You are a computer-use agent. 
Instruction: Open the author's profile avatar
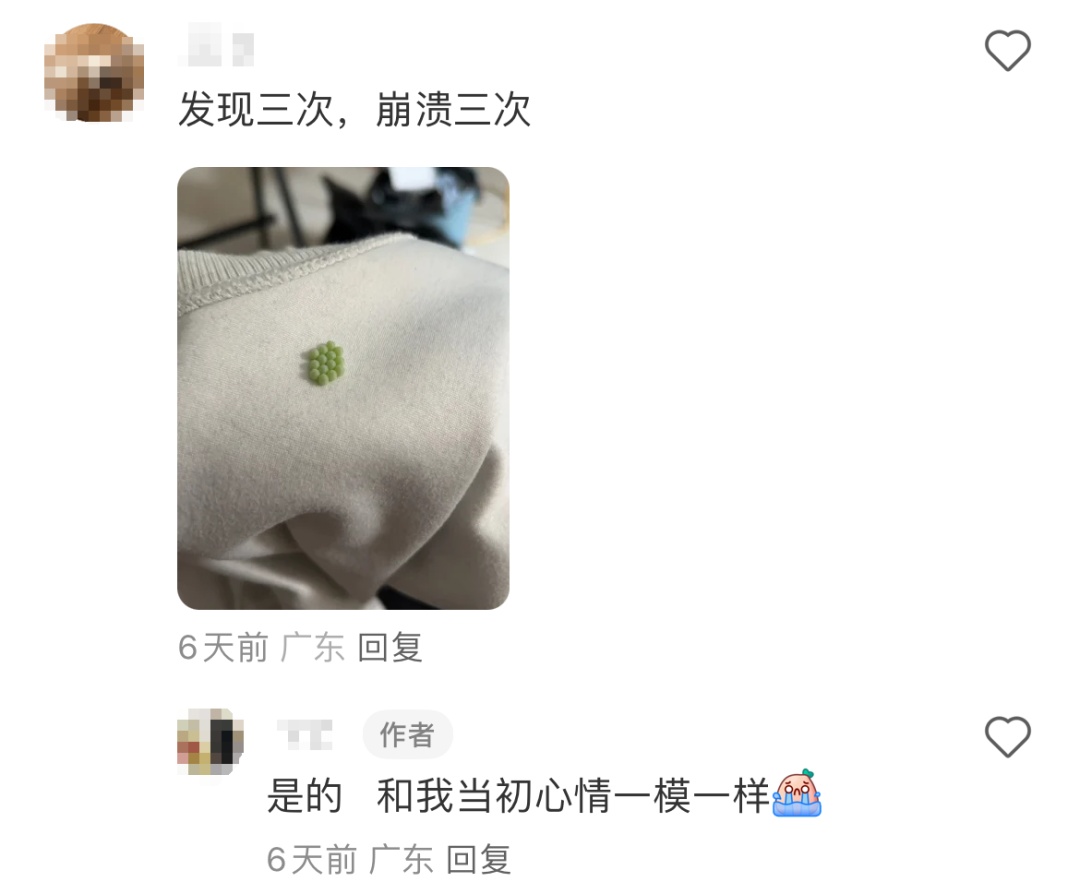[210, 742]
